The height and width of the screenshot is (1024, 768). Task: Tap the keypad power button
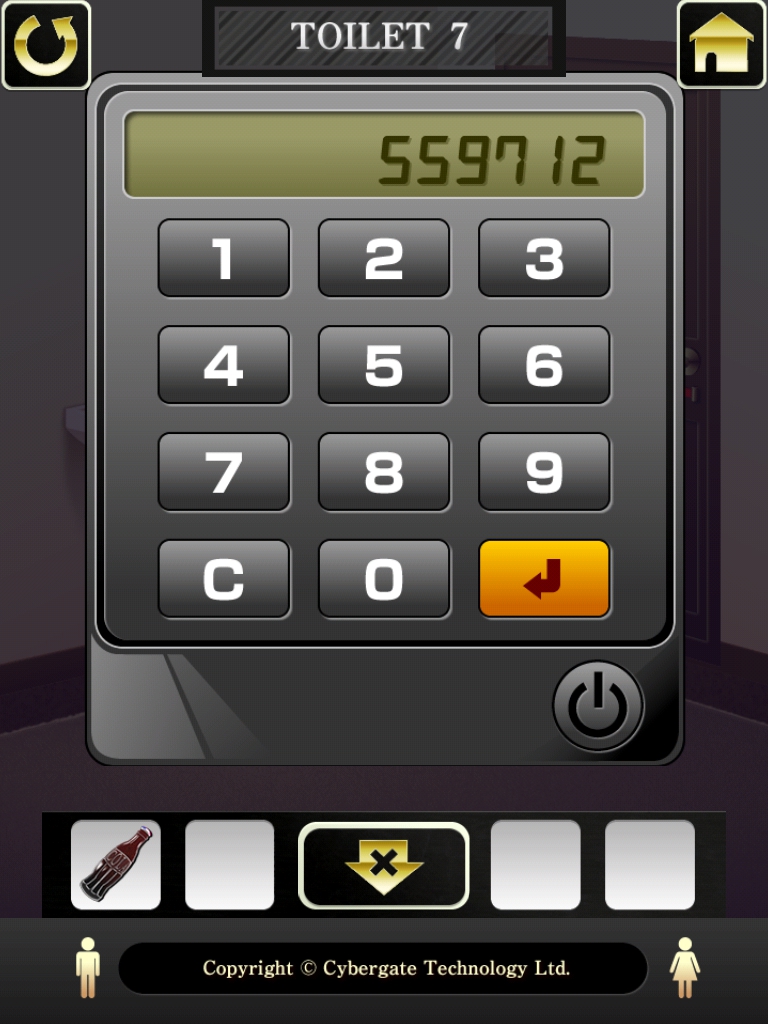pos(598,706)
